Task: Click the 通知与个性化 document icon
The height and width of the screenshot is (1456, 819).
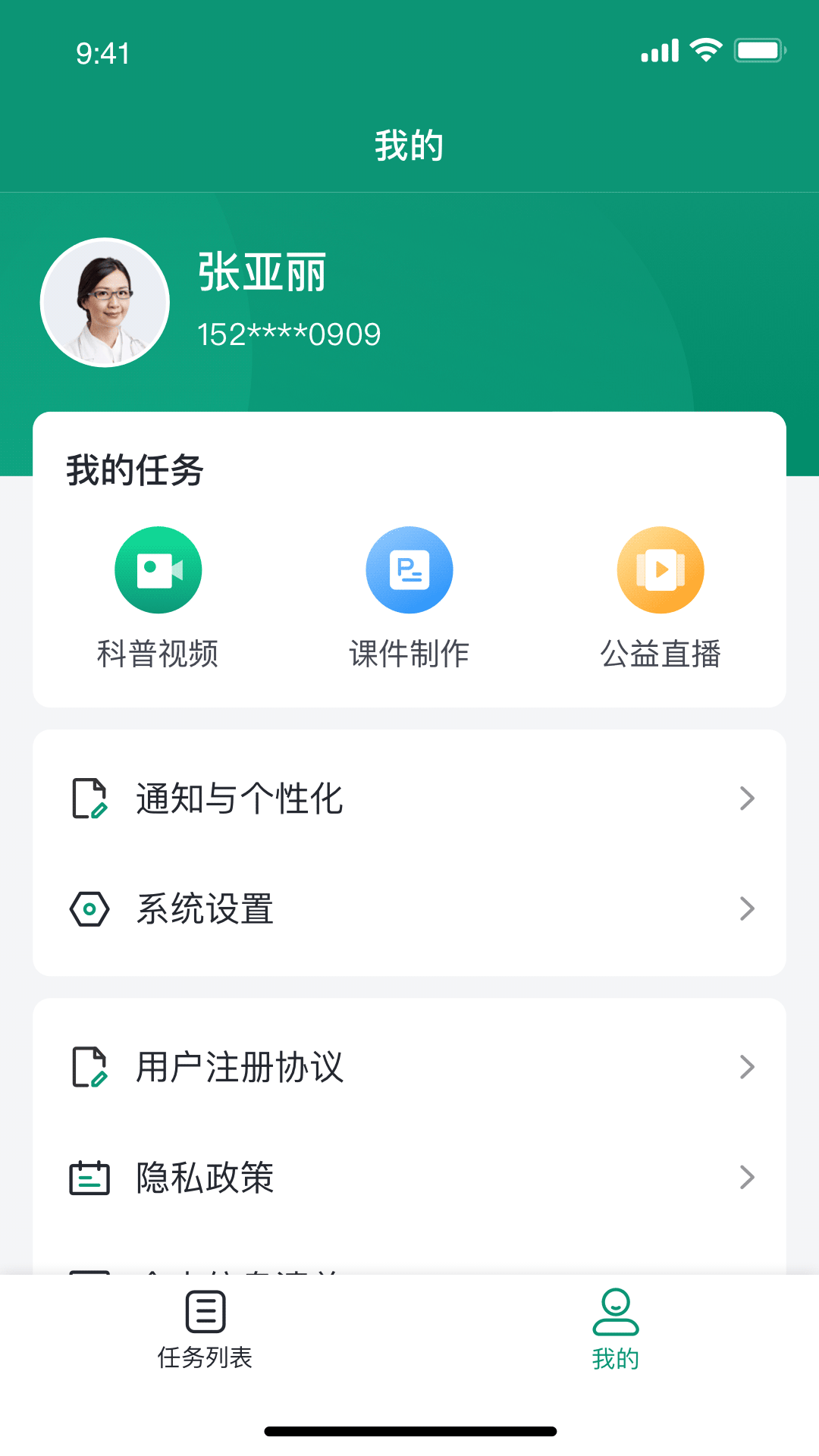Action: (x=89, y=797)
